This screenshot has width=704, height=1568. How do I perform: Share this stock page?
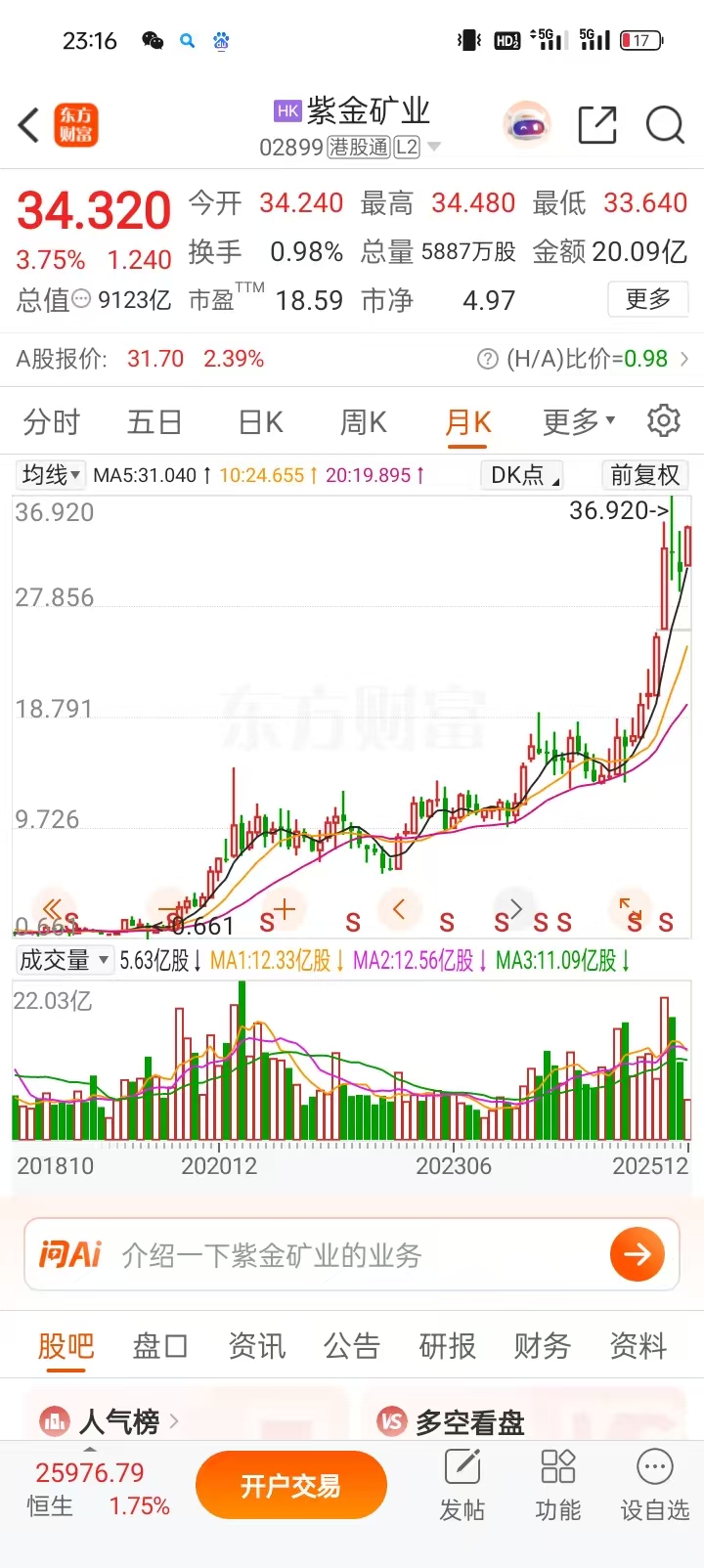click(596, 125)
